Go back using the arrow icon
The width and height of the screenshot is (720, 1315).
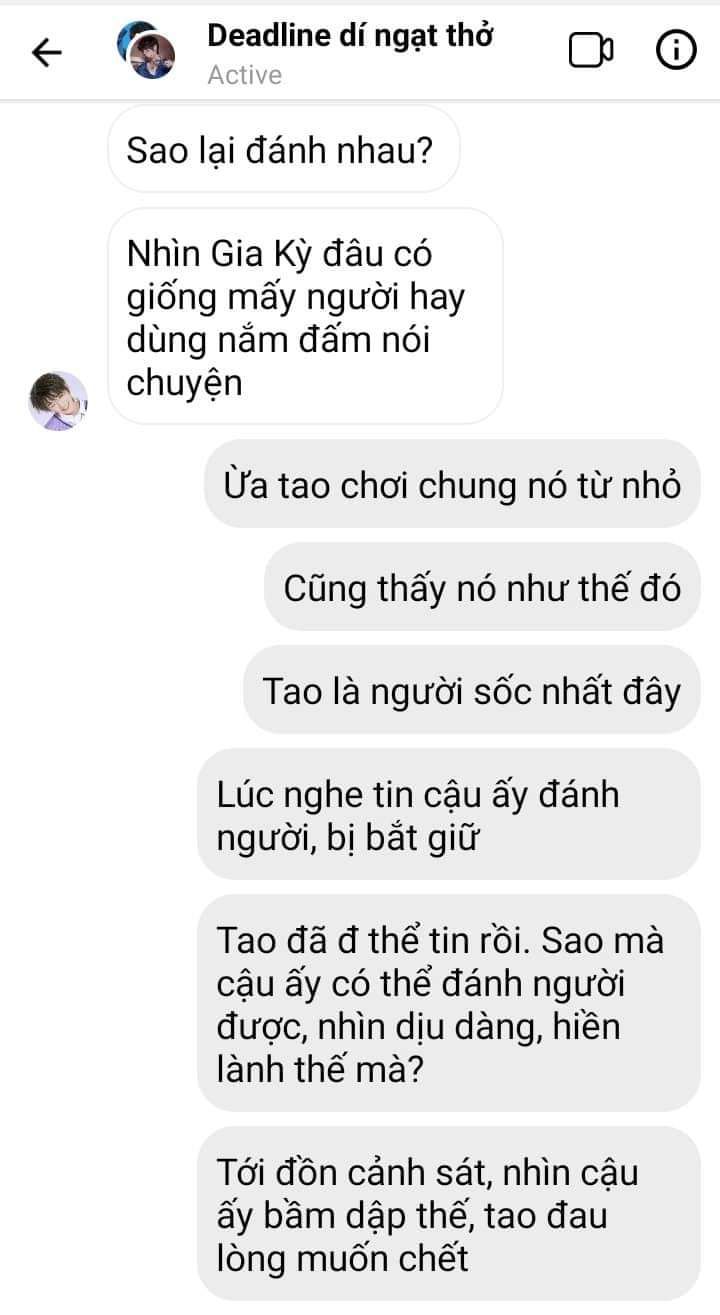tap(46, 51)
